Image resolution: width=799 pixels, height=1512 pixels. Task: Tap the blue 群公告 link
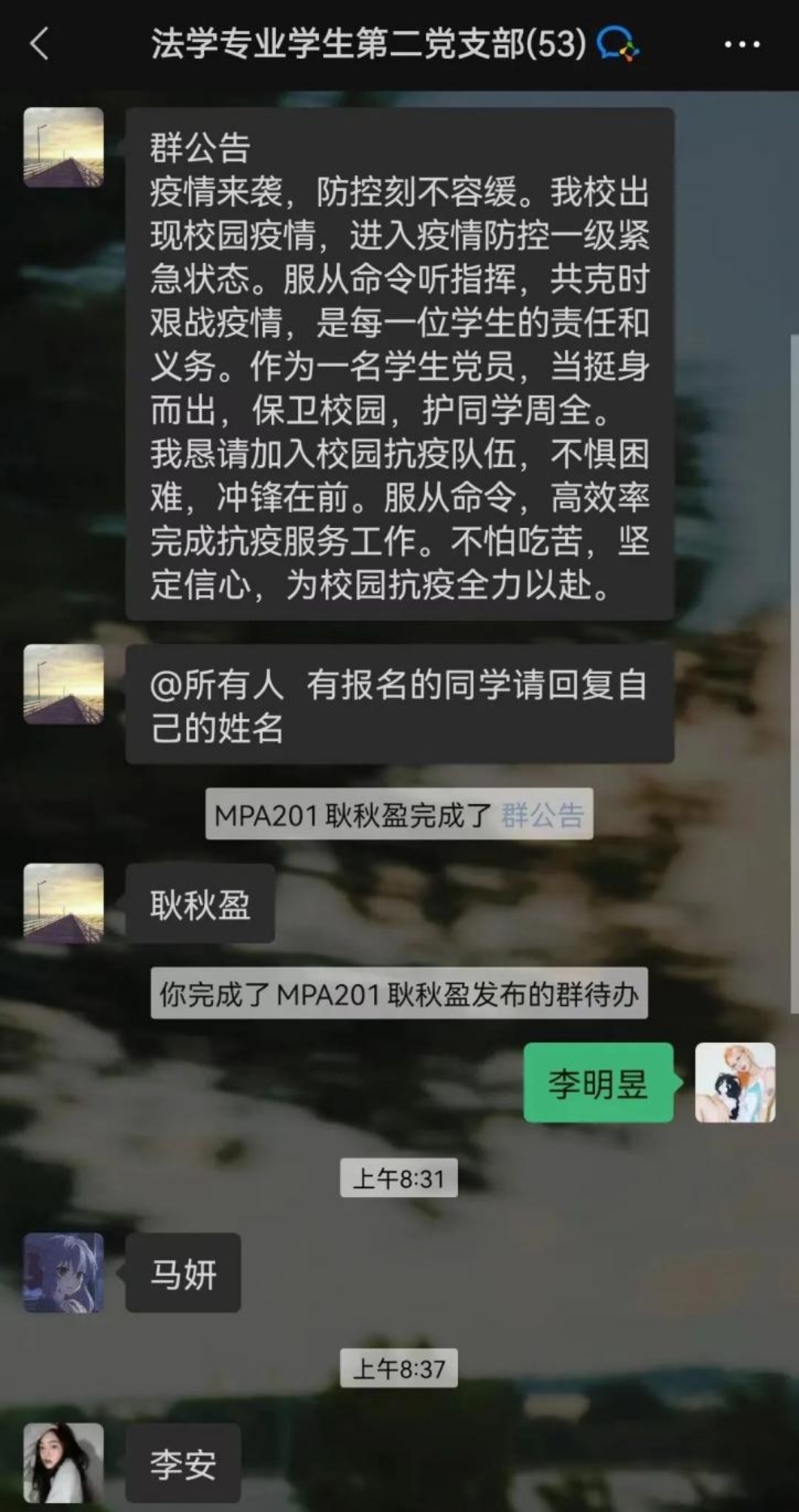pos(542,815)
